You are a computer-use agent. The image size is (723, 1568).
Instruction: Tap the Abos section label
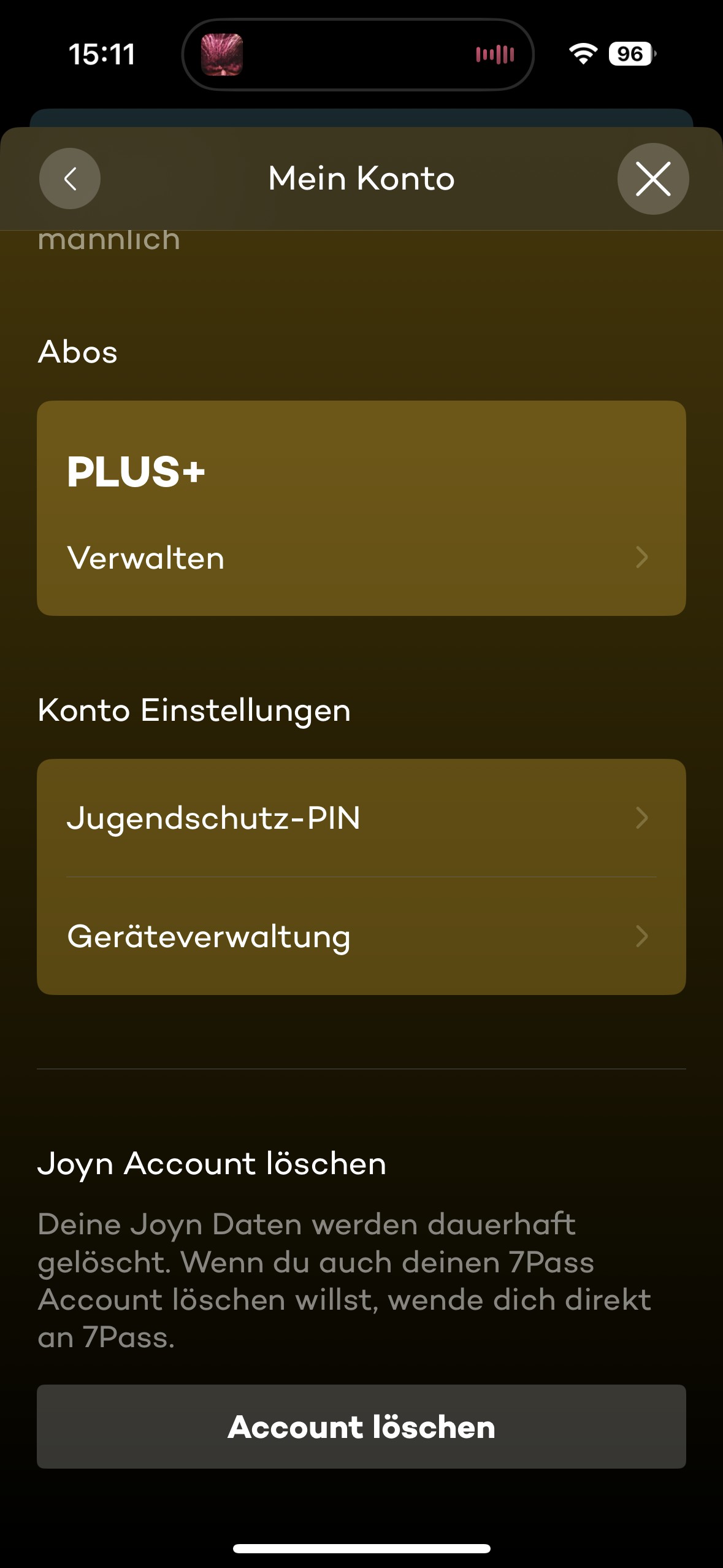click(x=77, y=352)
